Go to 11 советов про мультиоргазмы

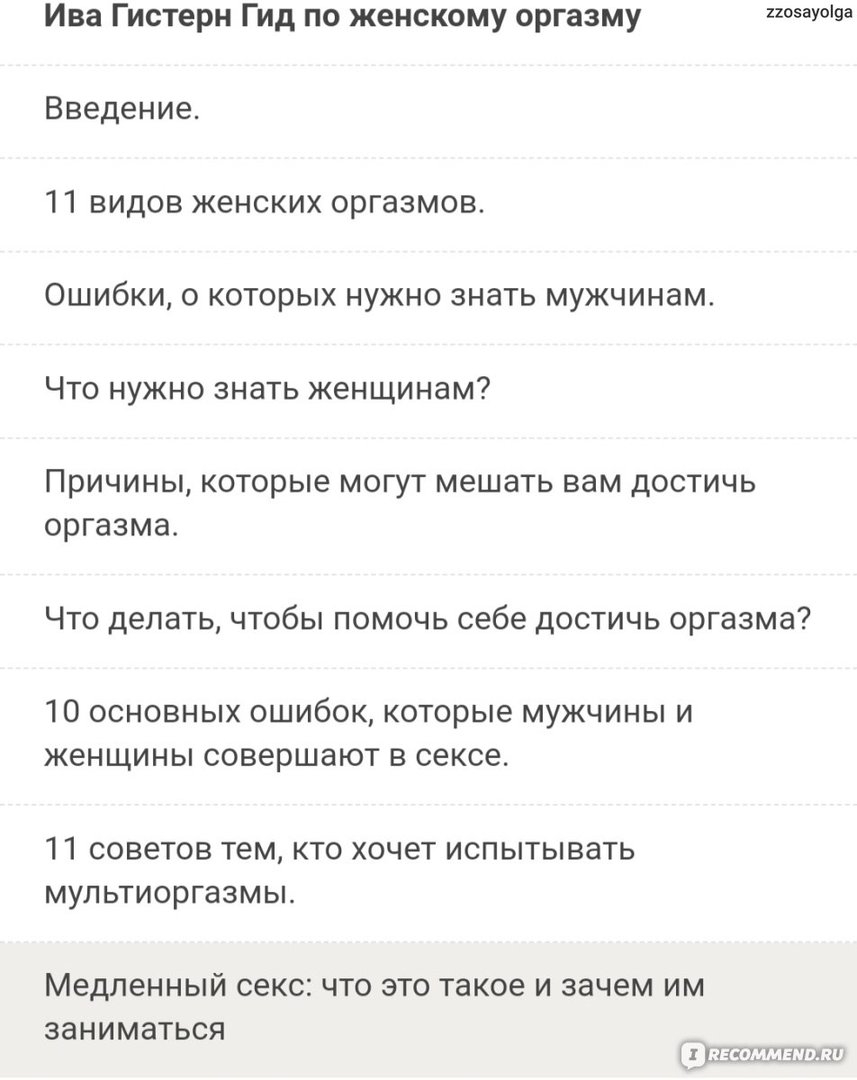428,872
